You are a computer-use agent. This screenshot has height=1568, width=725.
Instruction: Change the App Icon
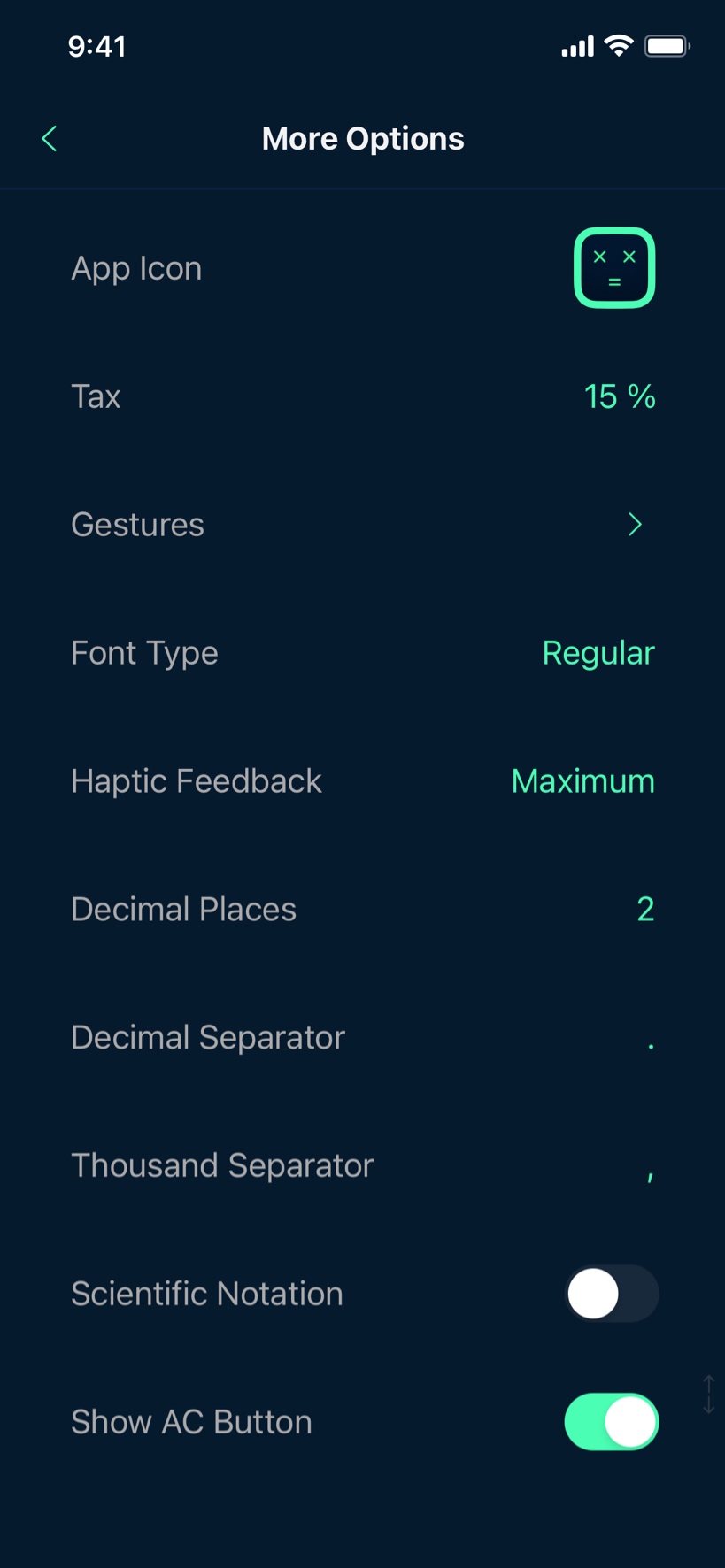613,268
